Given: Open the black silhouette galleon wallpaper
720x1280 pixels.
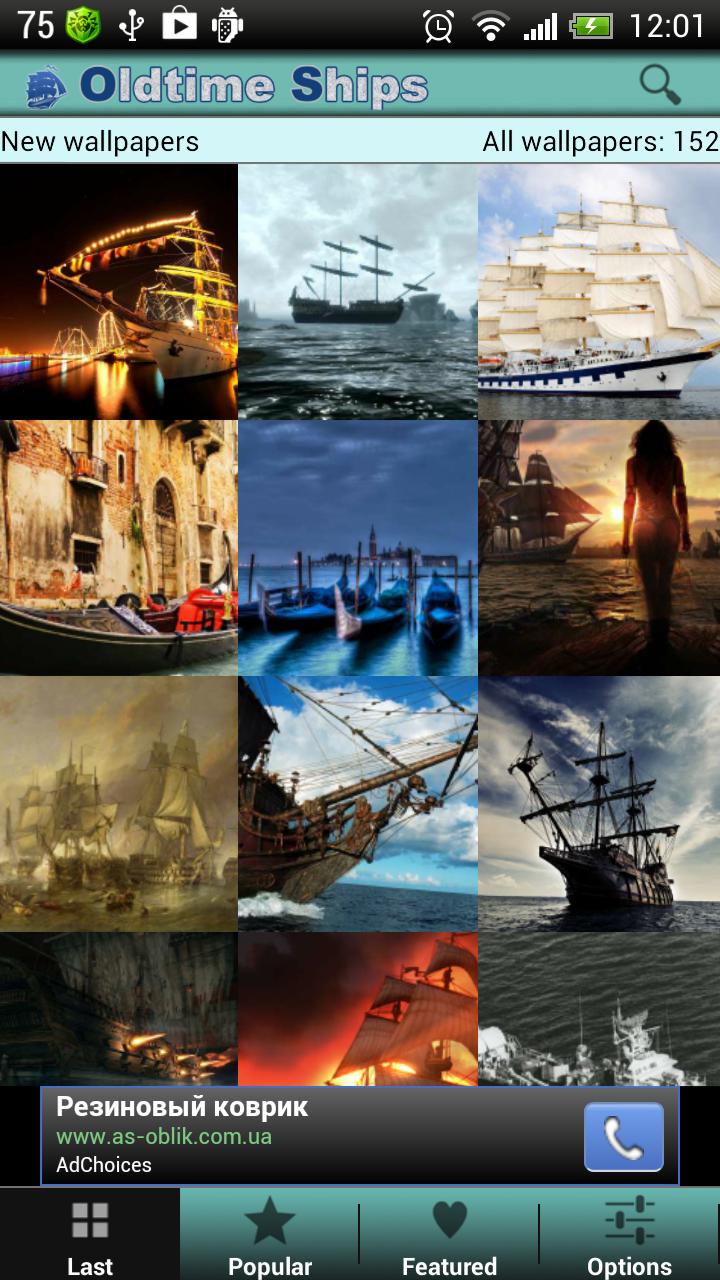Looking at the screenshot, I should pos(599,803).
